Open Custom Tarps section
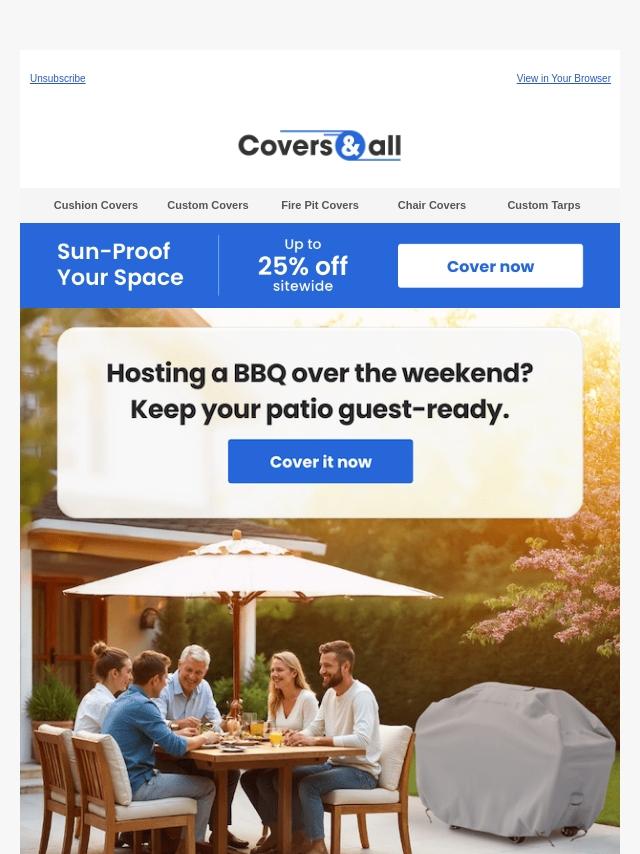Screen dimensions: 640x854 pos(543,205)
